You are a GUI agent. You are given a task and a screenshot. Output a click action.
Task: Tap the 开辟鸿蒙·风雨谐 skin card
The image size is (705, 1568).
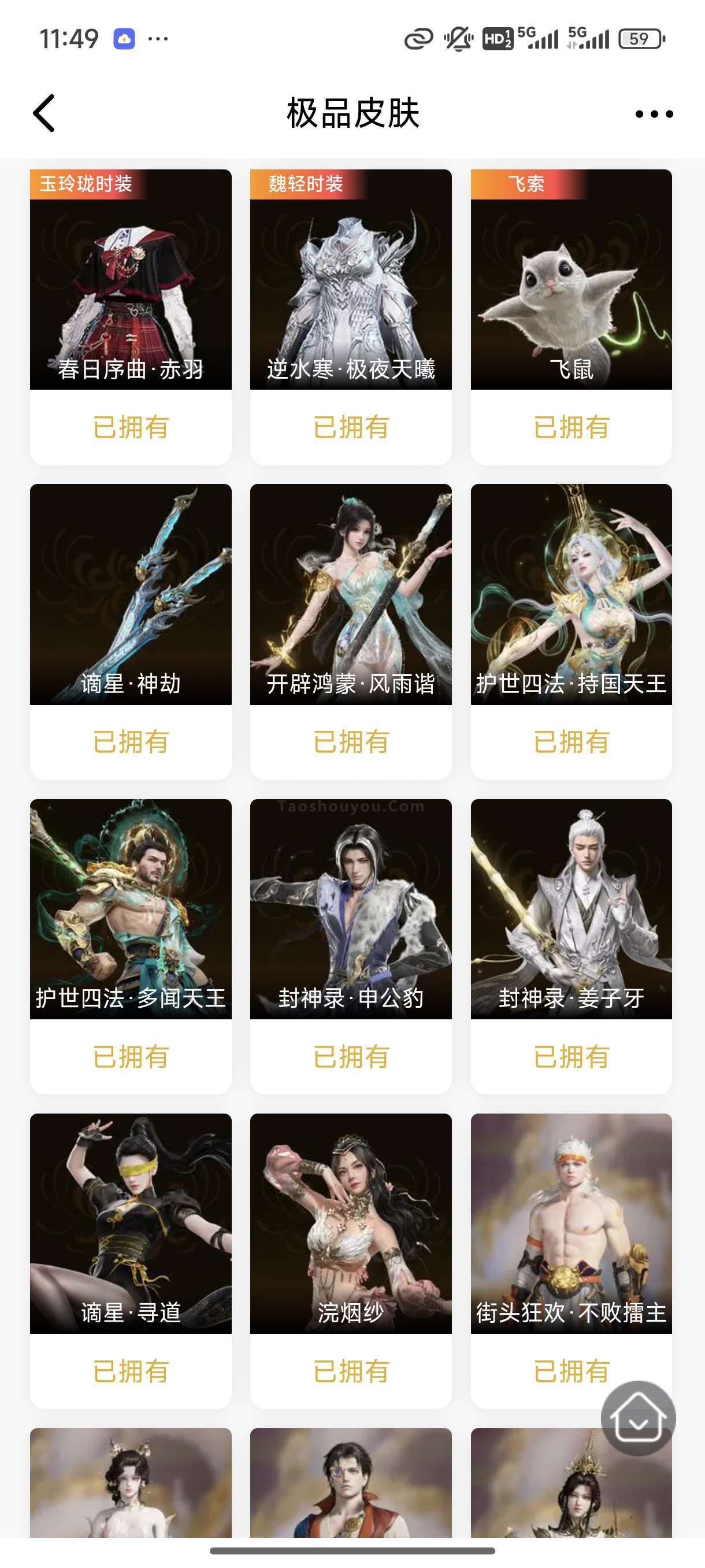350,600
